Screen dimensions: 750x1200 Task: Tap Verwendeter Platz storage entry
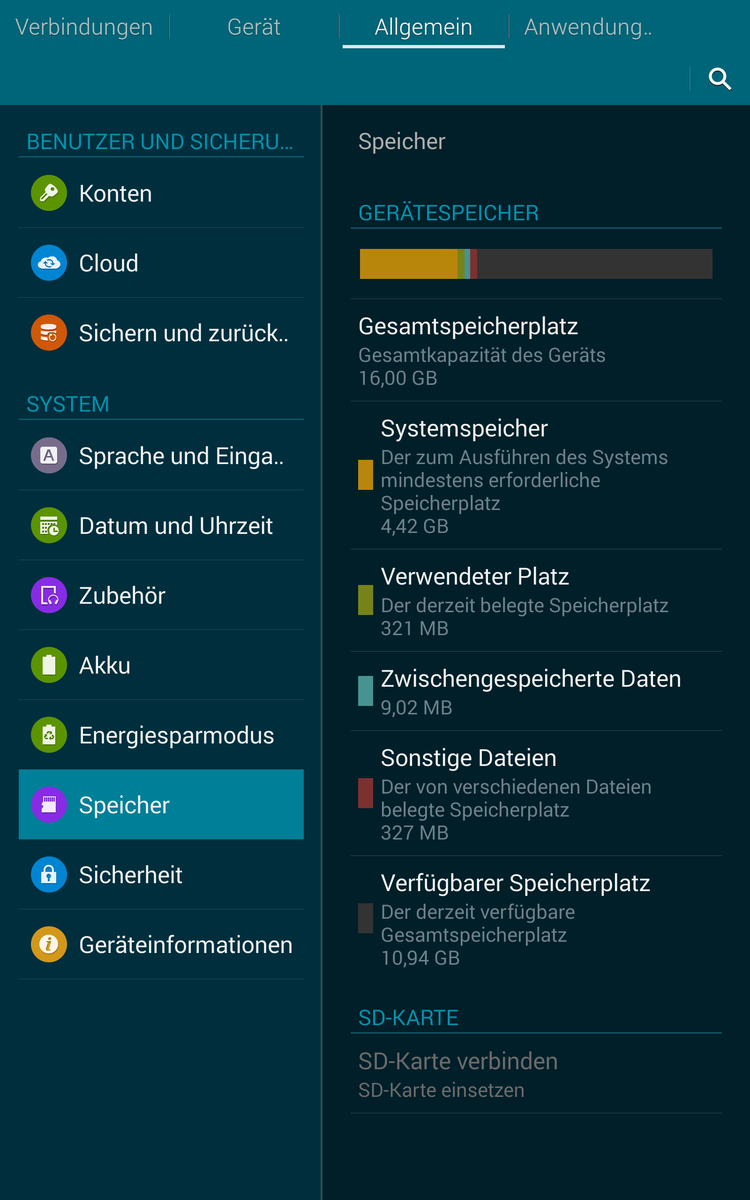[x=535, y=600]
